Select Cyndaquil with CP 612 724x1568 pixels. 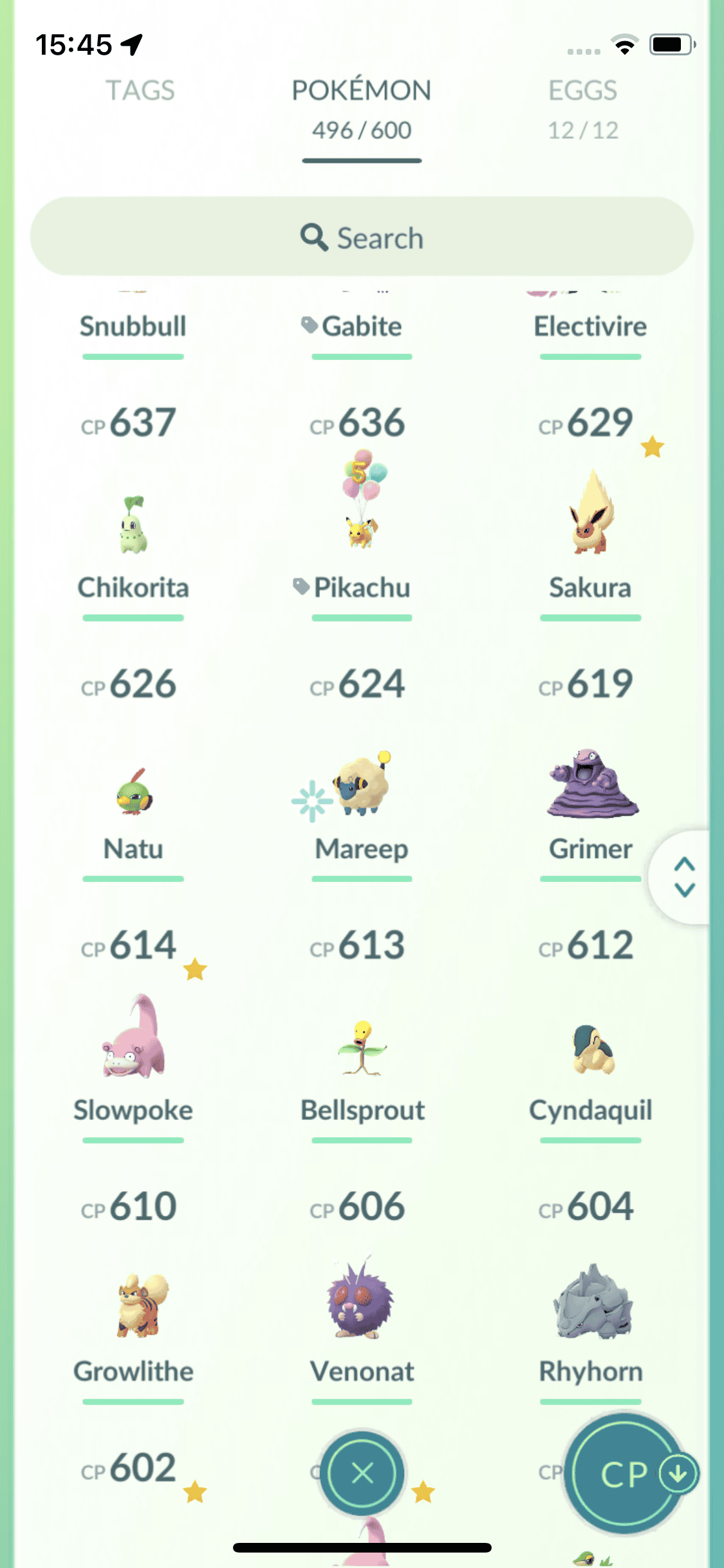point(590,1049)
